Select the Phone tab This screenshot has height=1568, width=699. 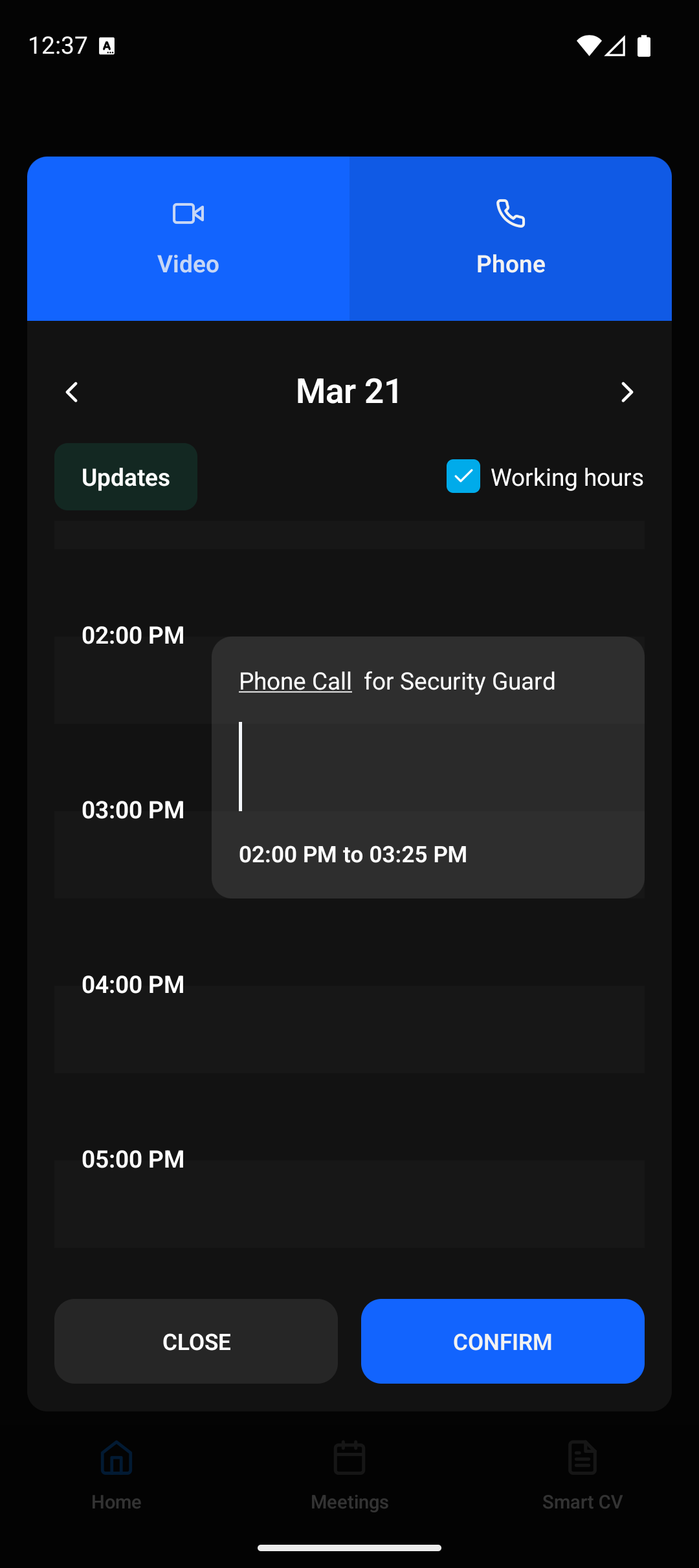[511, 239]
